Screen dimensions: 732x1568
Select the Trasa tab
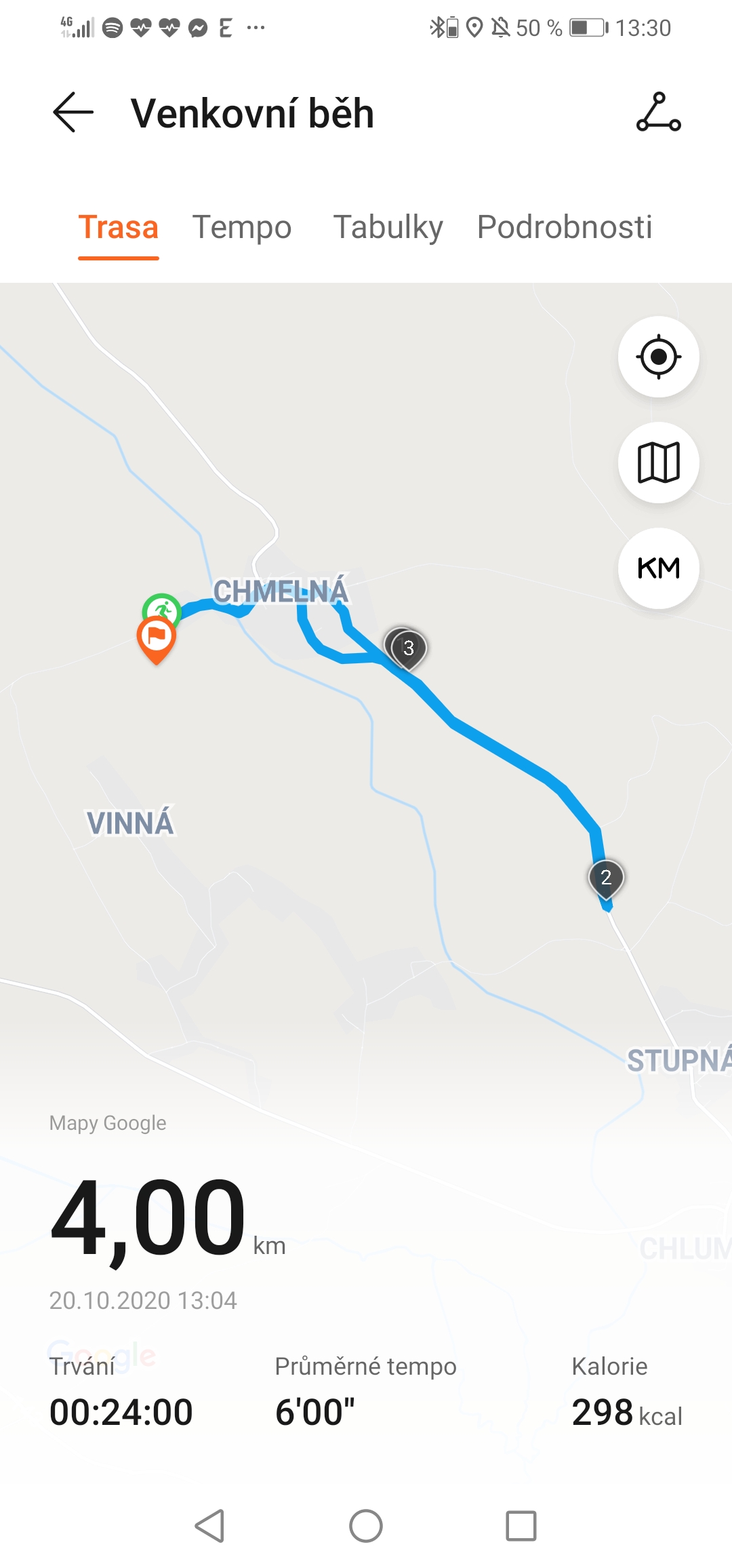[119, 227]
